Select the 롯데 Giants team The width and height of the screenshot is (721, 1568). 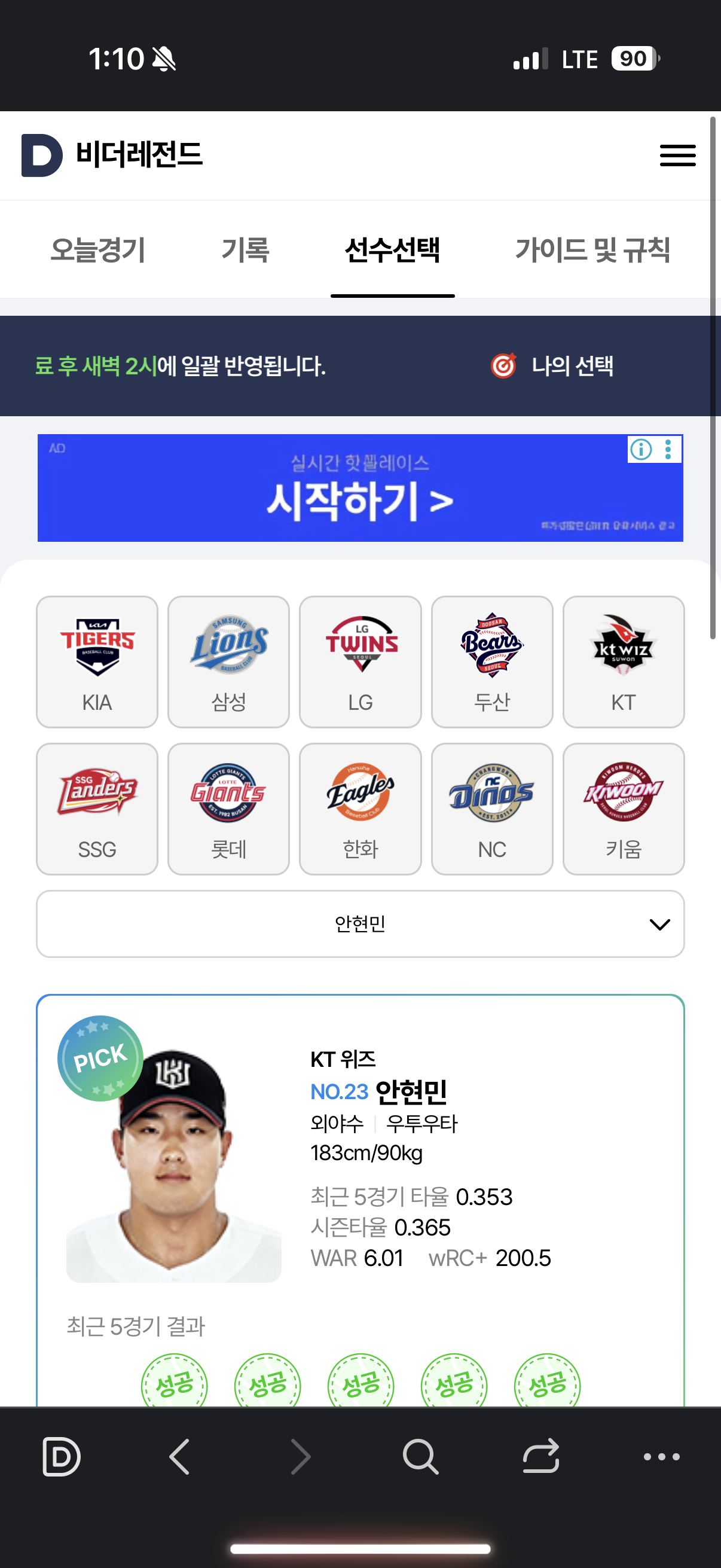[229, 809]
